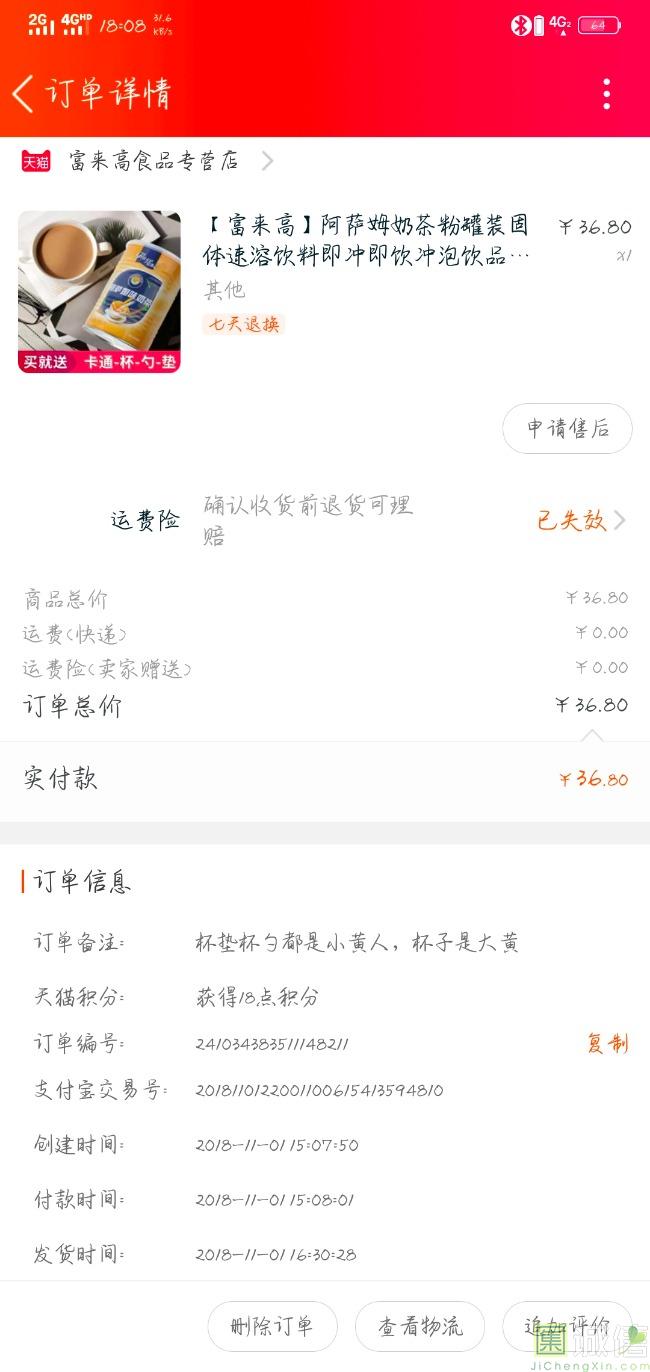Go back from 订单详情 page
The height and width of the screenshot is (1372, 650).
[x=23, y=94]
